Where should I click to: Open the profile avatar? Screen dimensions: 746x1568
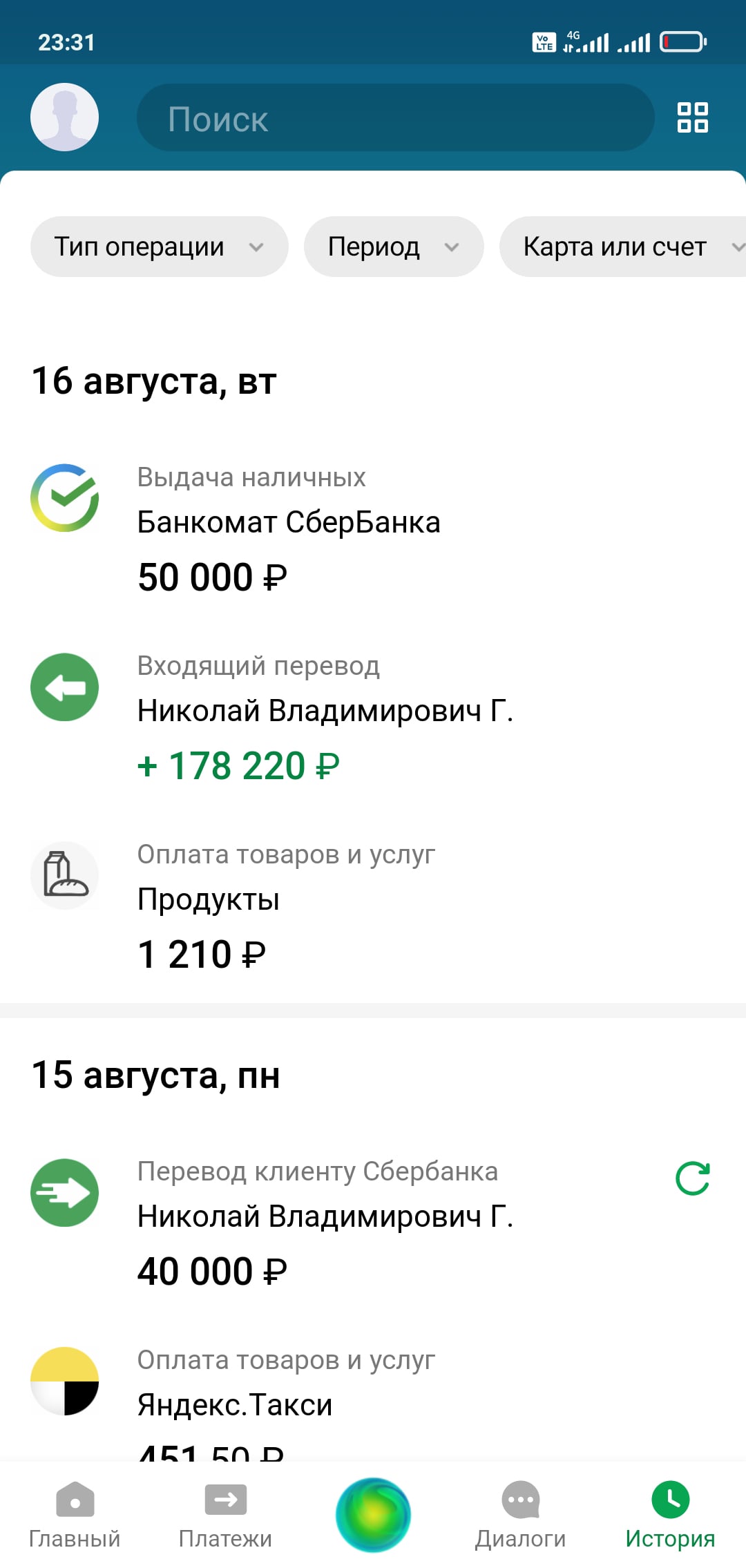click(x=64, y=117)
